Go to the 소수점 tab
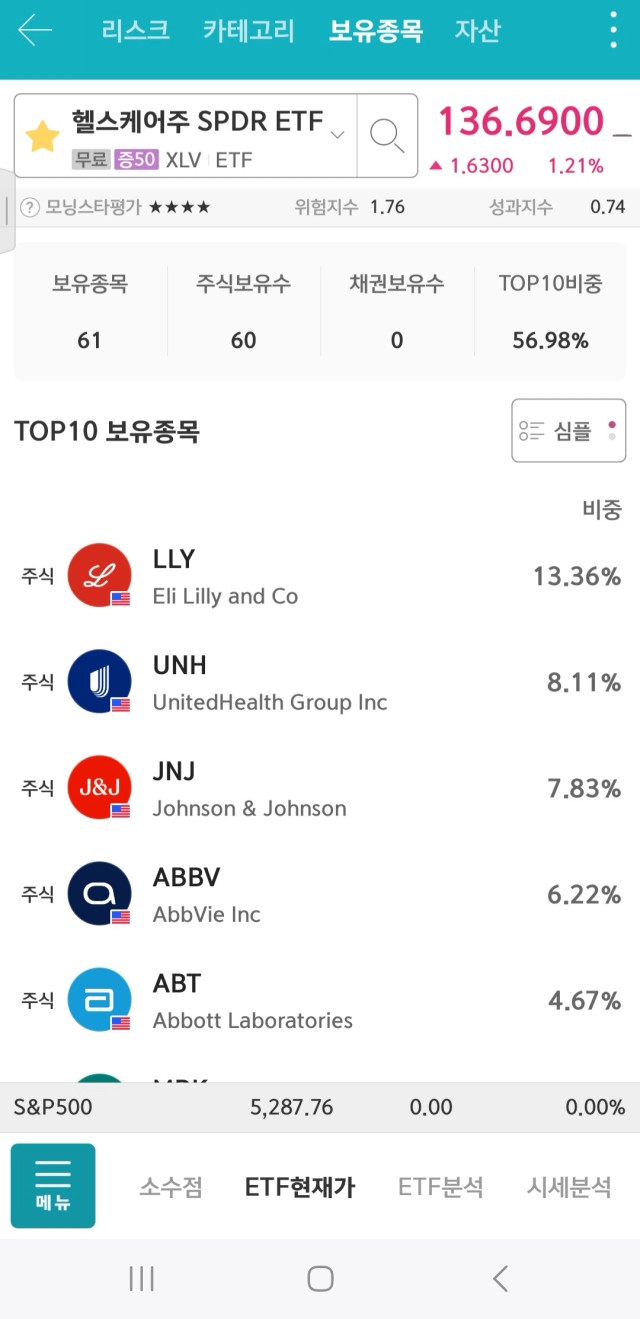Image resolution: width=640 pixels, height=1319 pixels. pyautogui.click(x=171, y=1187)
